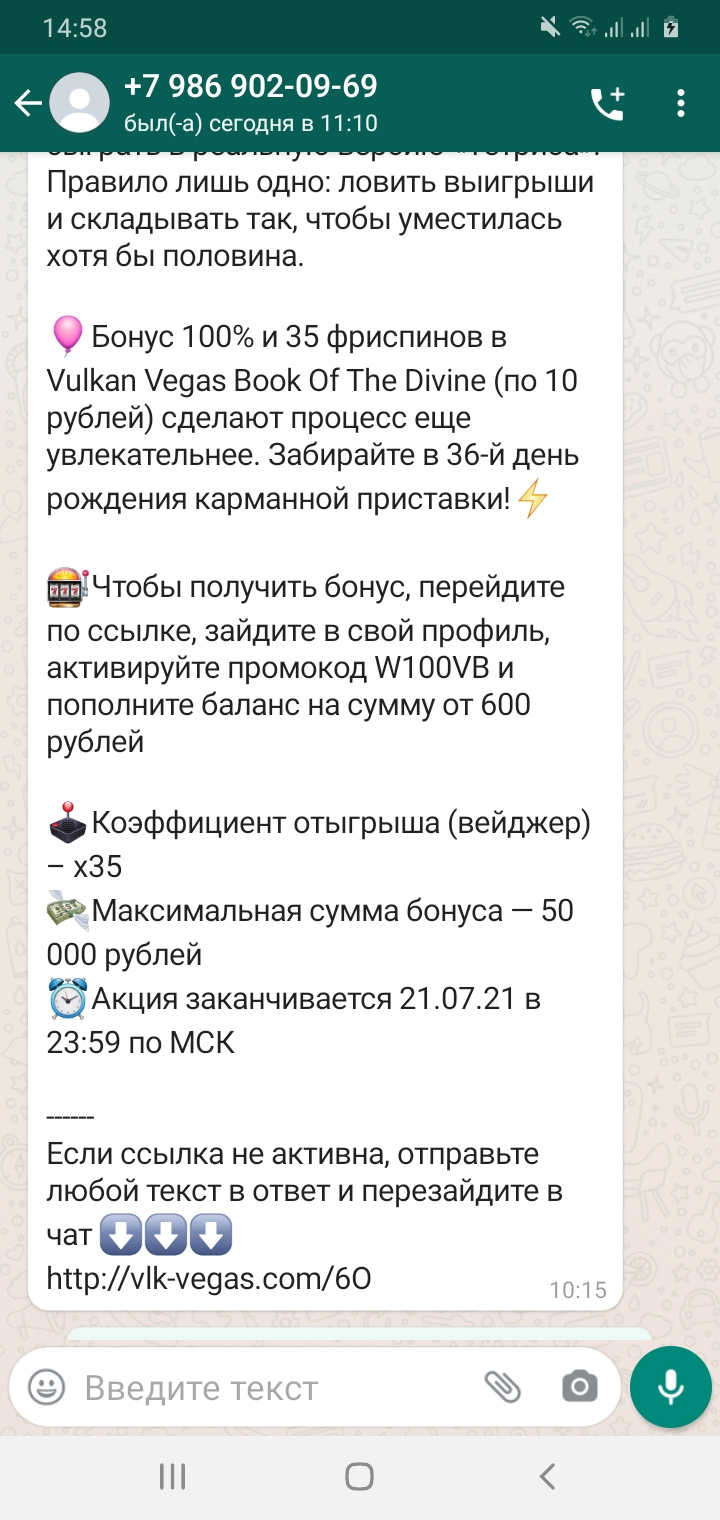Open the system recent apps view

(x=173, y=1476)
